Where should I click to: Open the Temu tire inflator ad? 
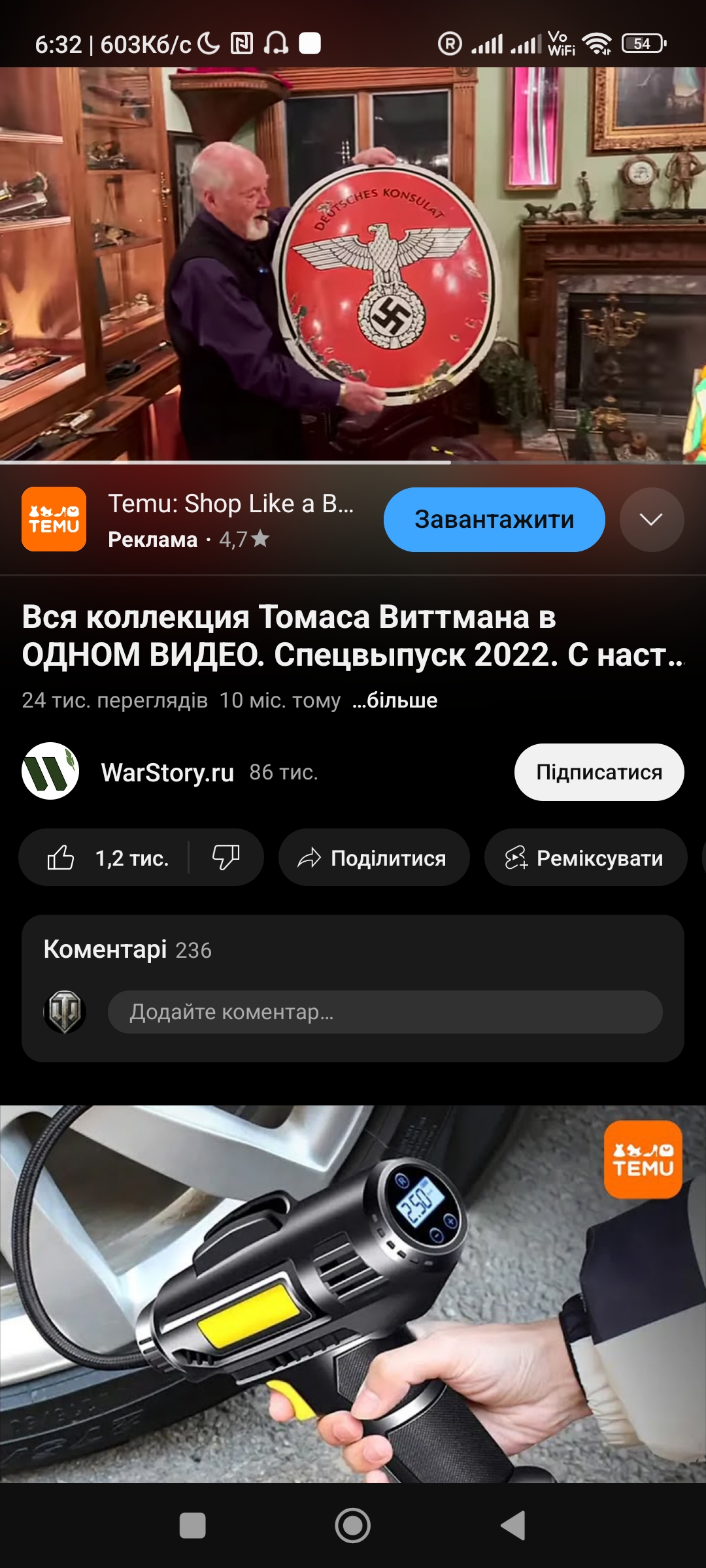[x=353, y=1294]
